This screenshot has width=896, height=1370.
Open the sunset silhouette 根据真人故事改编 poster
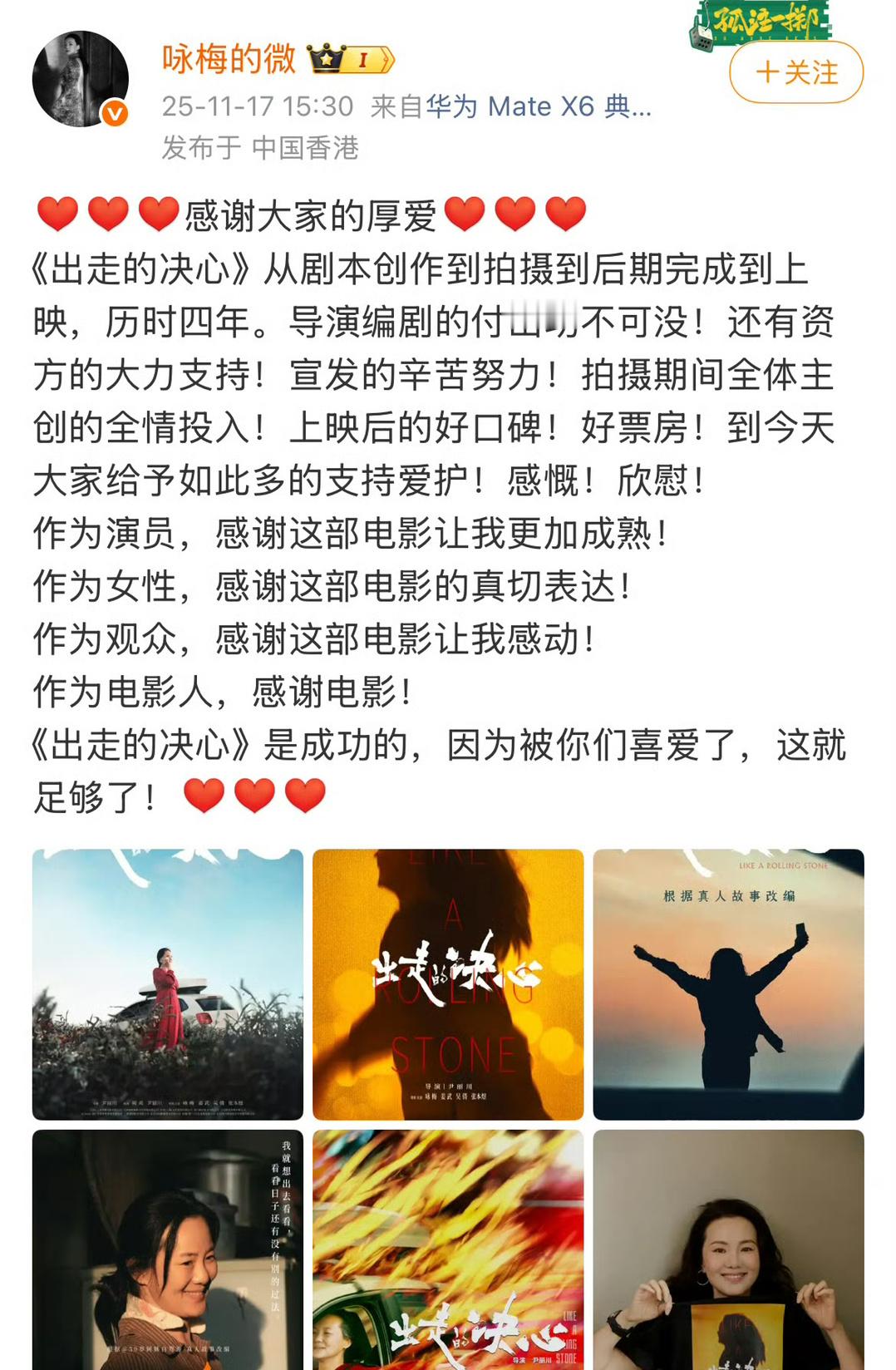click(x=728, y=981)
